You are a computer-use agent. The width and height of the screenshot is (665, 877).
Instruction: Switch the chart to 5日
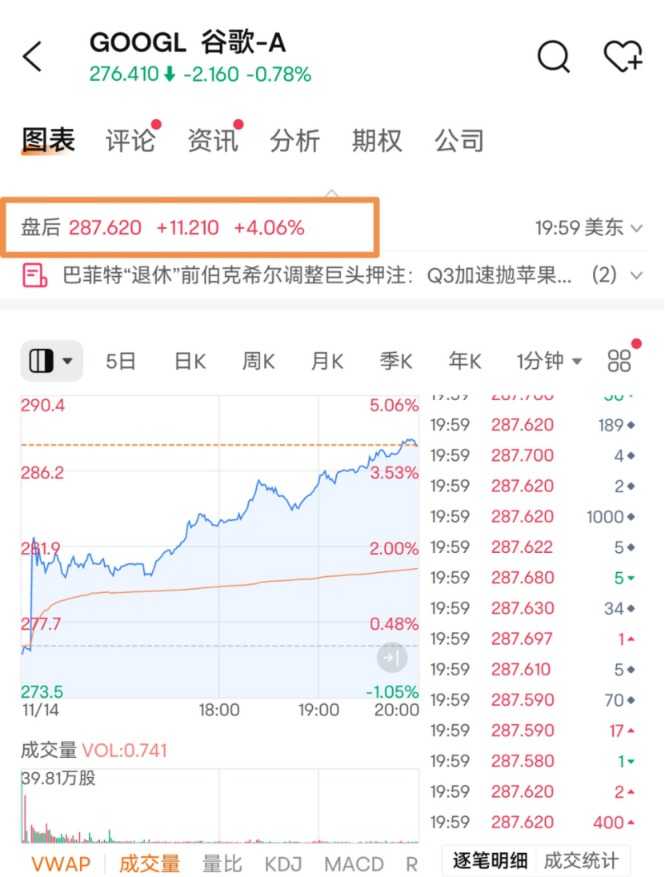pyautogui.click(x=121, y=361)
